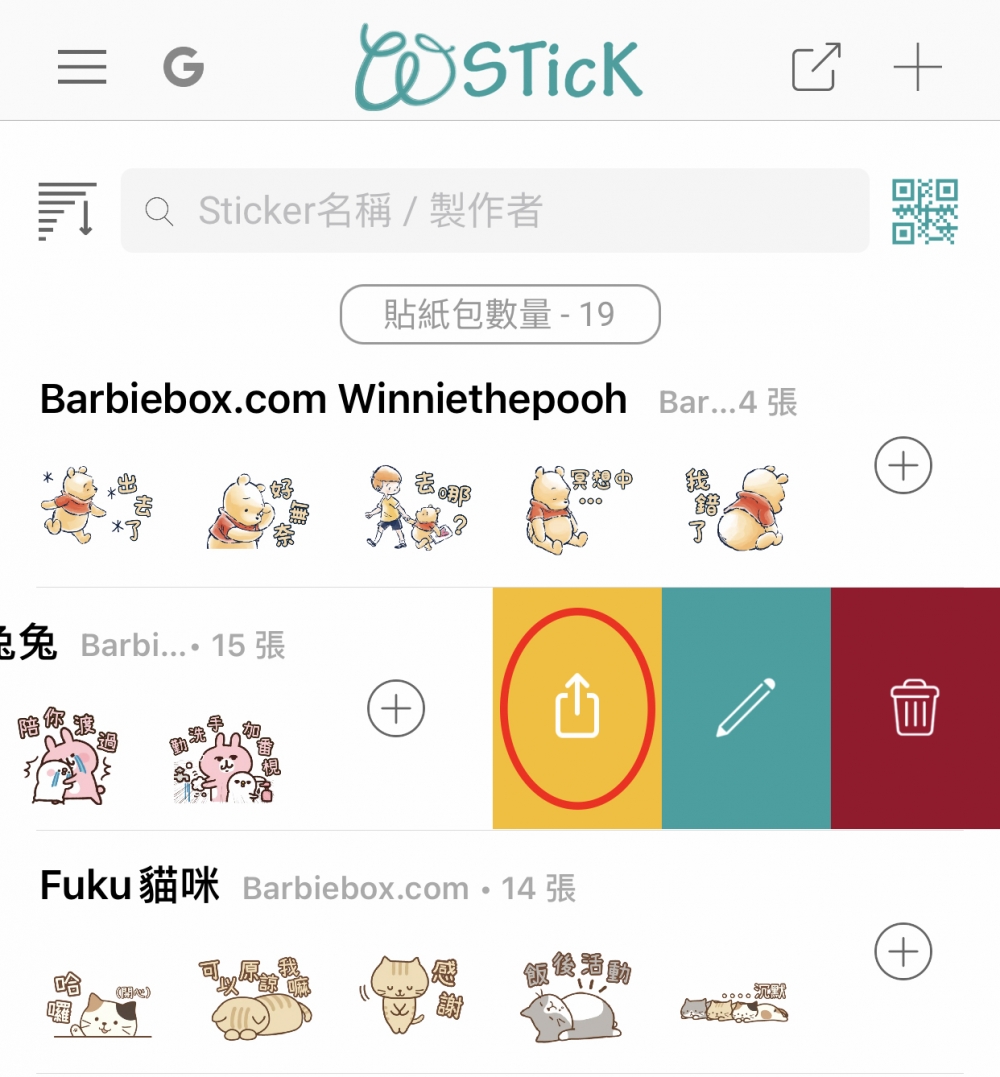This screenshot has width=1000, height=1077.
Task: Open the Barbiebox.com Winniethepooh pack
Action: click(x=333, y=400)
